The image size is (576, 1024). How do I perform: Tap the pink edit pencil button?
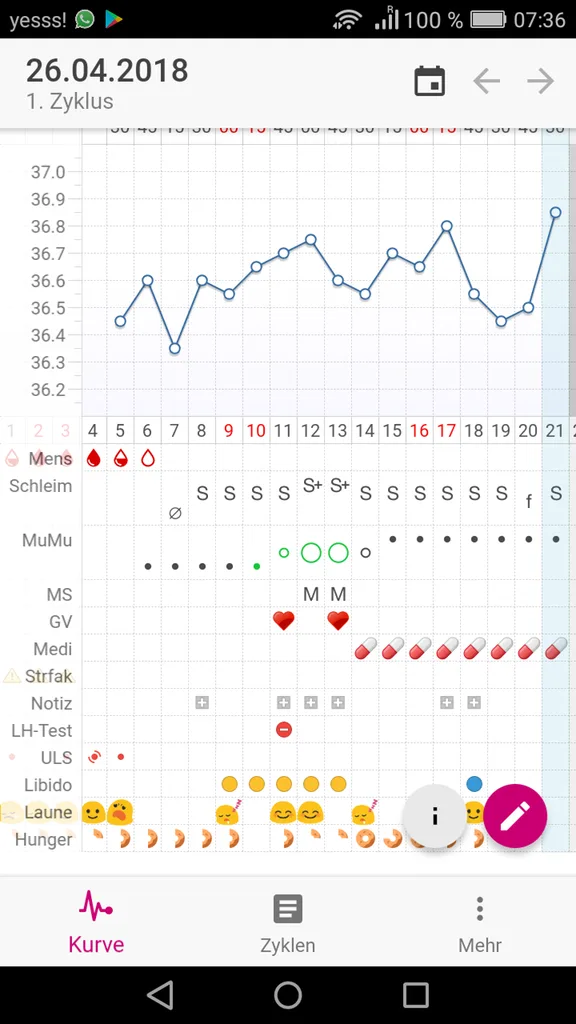(515, 816)
